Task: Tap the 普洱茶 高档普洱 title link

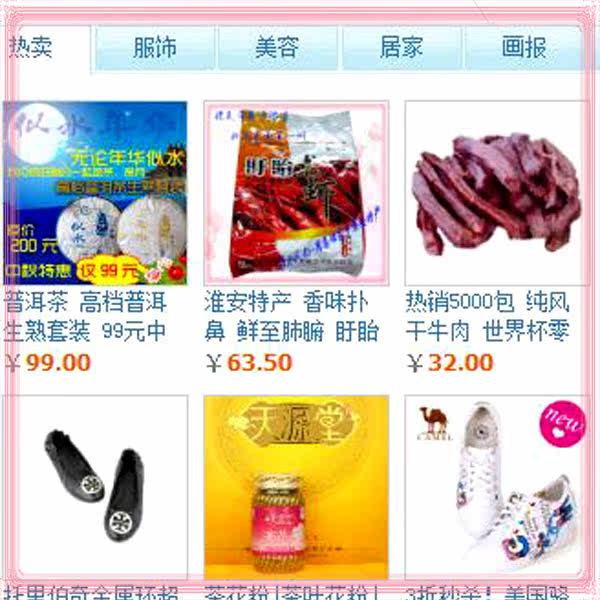Action: coord(86,316)
